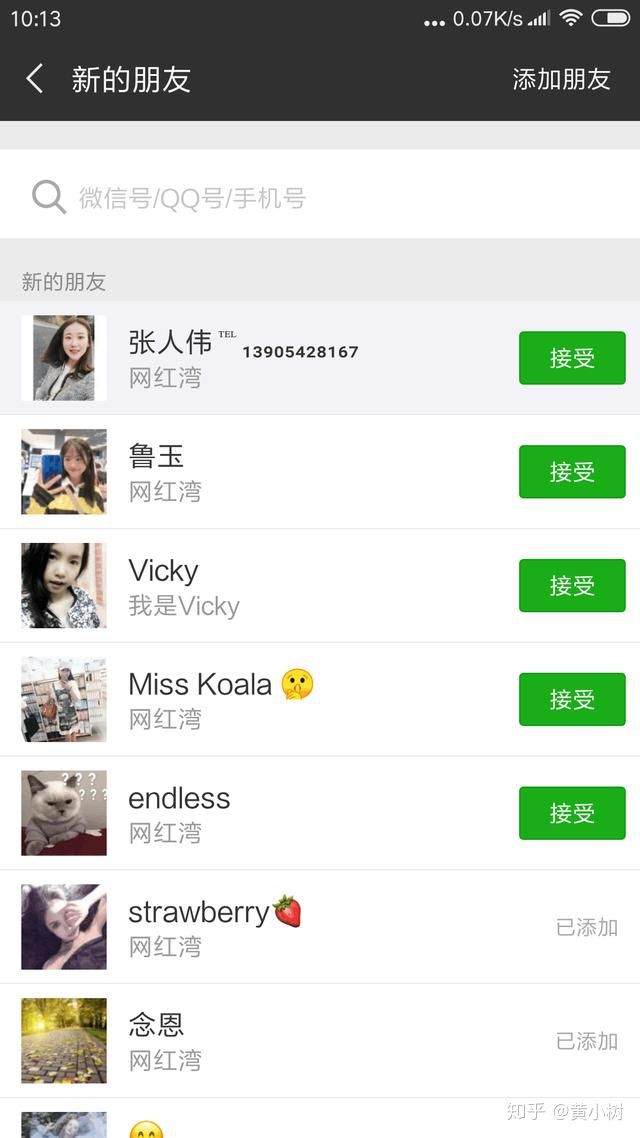Accept friend request from 鲁玉
Image resolution: width=640 pixels, height=1138 pixels.
tap(571, 472)
